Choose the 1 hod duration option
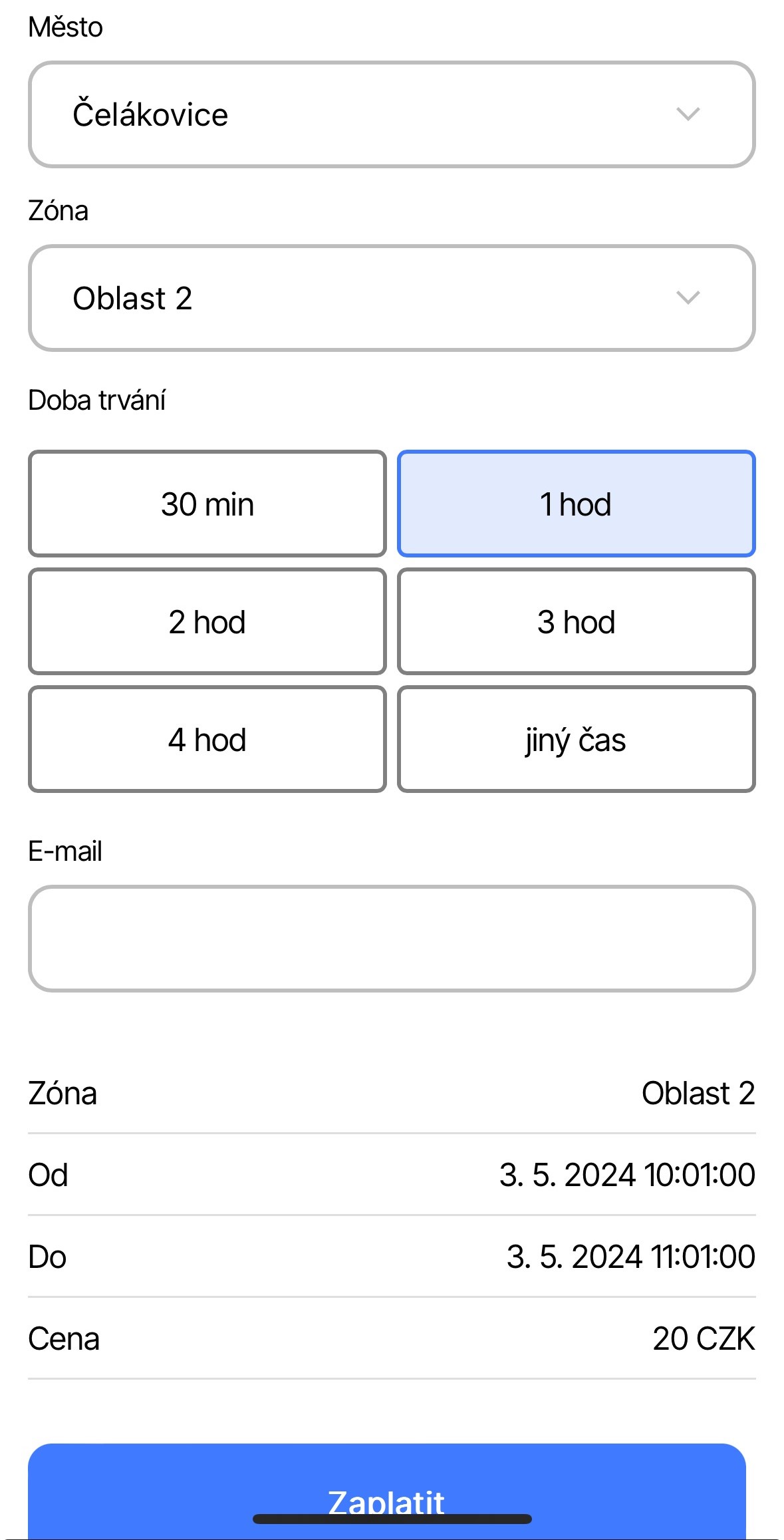784x1540 pixels. tap(576, 504)
